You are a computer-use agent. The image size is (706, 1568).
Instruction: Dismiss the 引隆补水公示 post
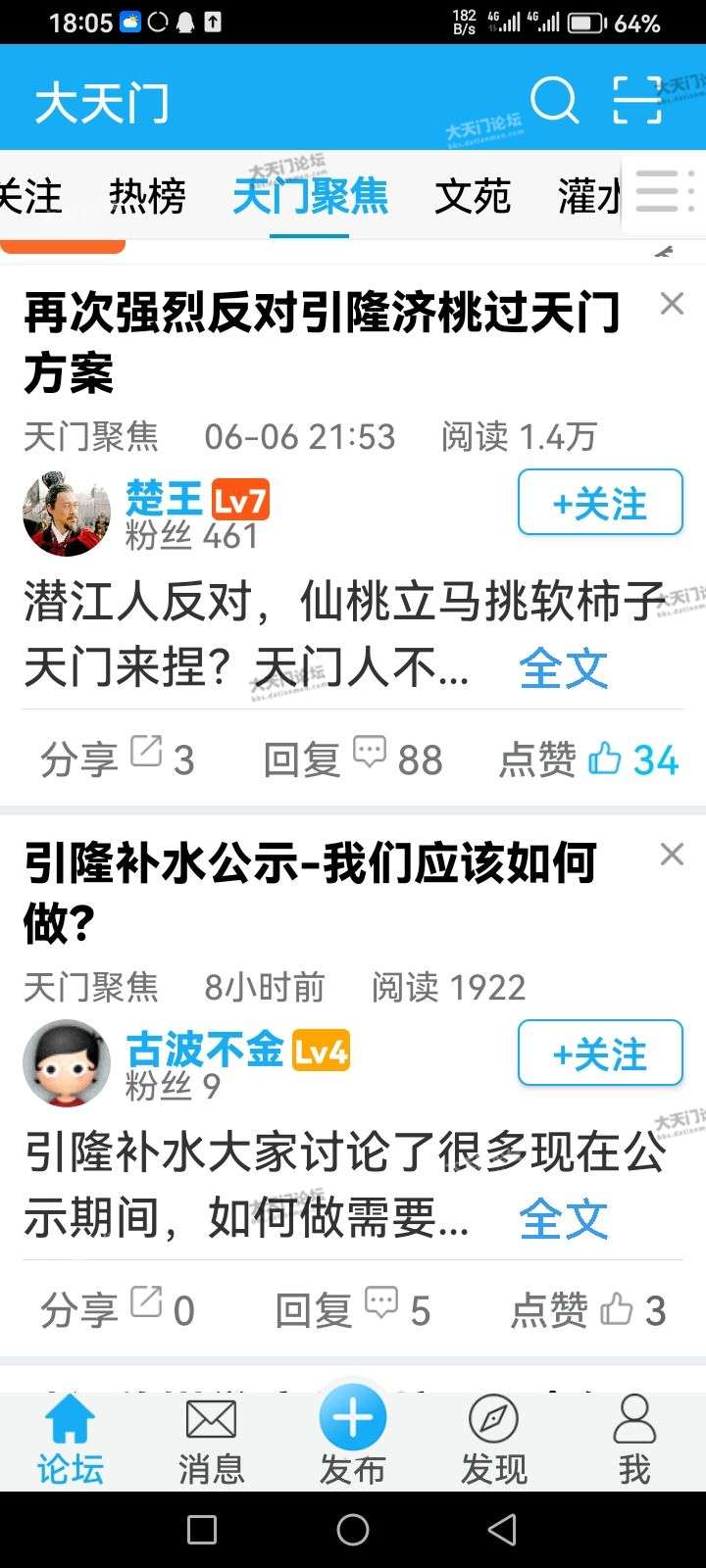[x=672, y=855]
